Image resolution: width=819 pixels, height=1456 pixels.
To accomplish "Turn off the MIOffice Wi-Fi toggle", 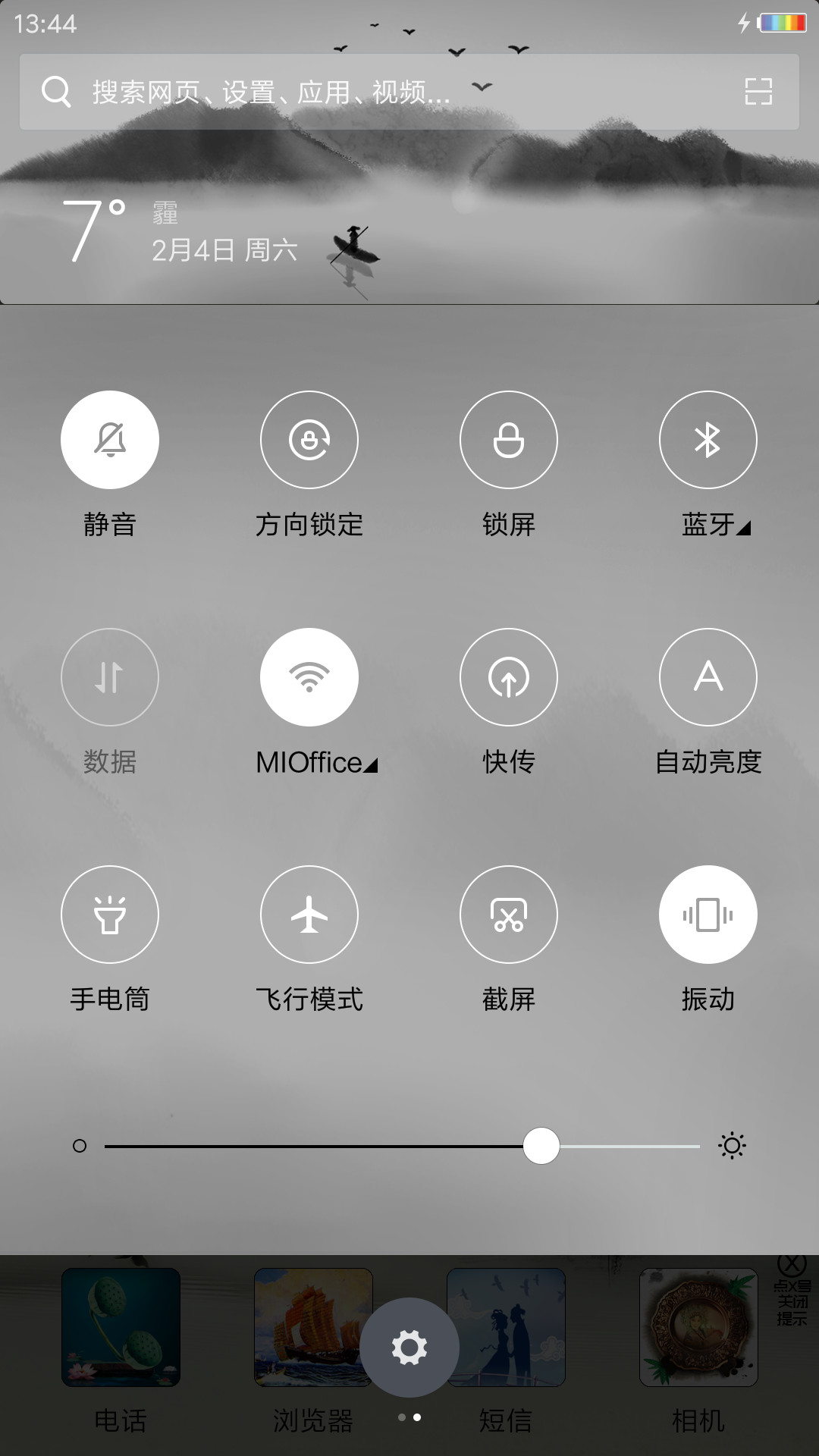I will click(309, 677).
